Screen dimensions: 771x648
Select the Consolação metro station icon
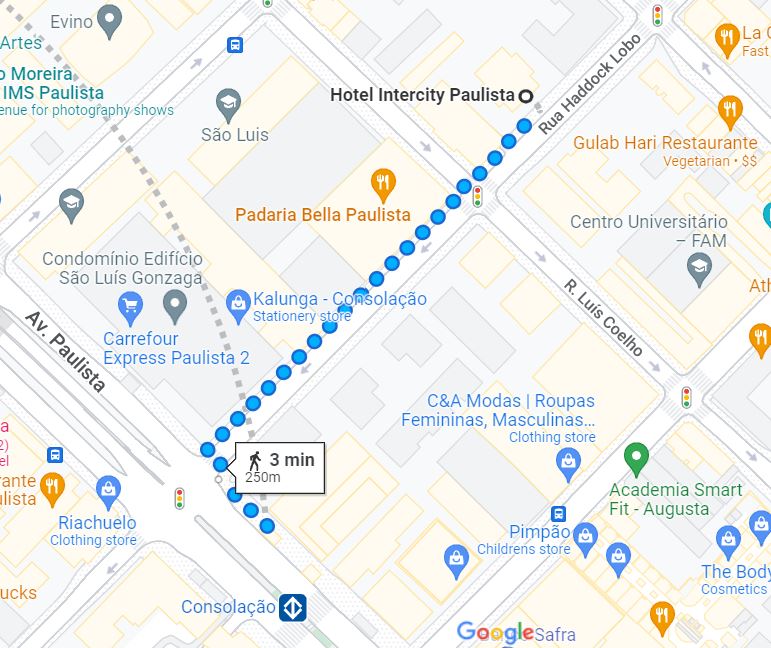292,607
